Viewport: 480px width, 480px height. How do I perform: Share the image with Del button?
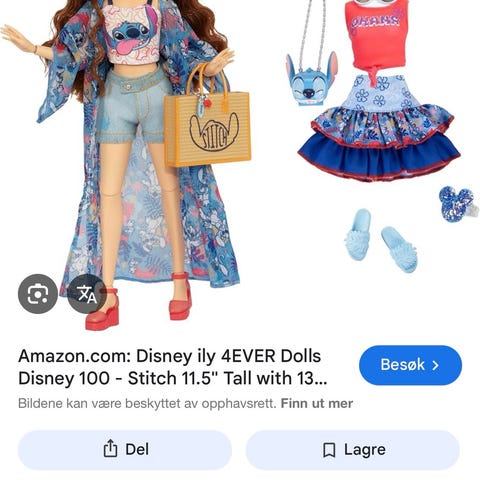[125, 450]
